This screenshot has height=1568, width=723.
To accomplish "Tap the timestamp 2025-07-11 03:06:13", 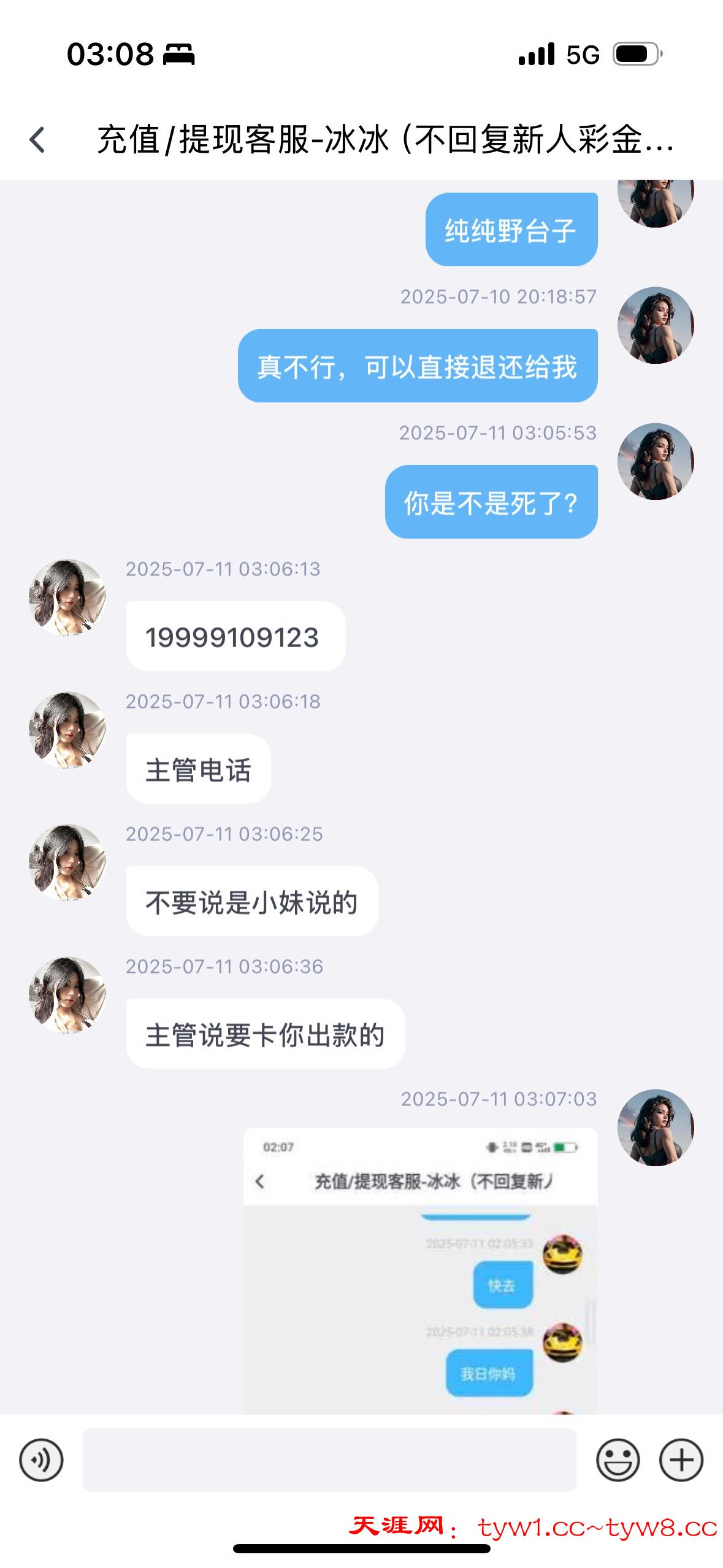I will click(222, 571).
